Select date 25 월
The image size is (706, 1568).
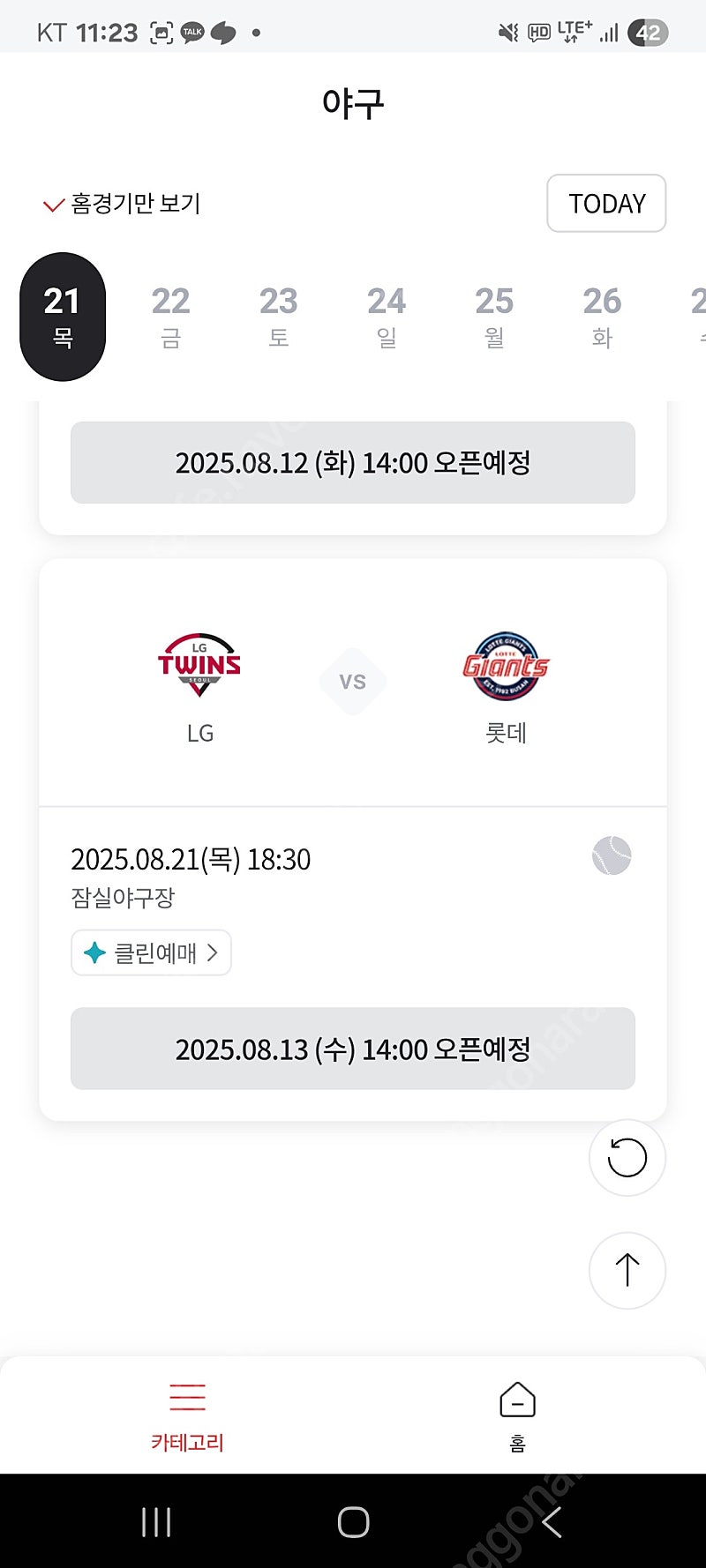point(494,317)
